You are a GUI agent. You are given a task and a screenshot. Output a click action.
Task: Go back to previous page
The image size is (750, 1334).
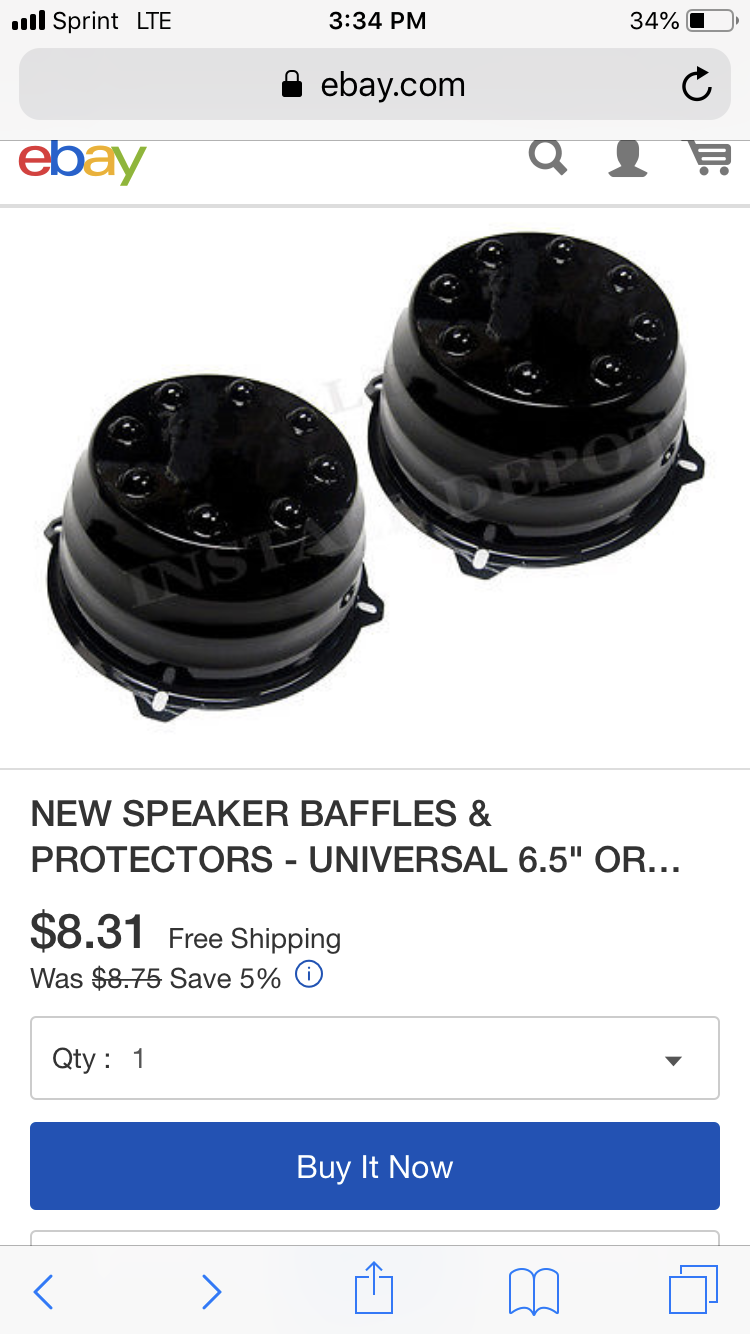coord(43,1291)
